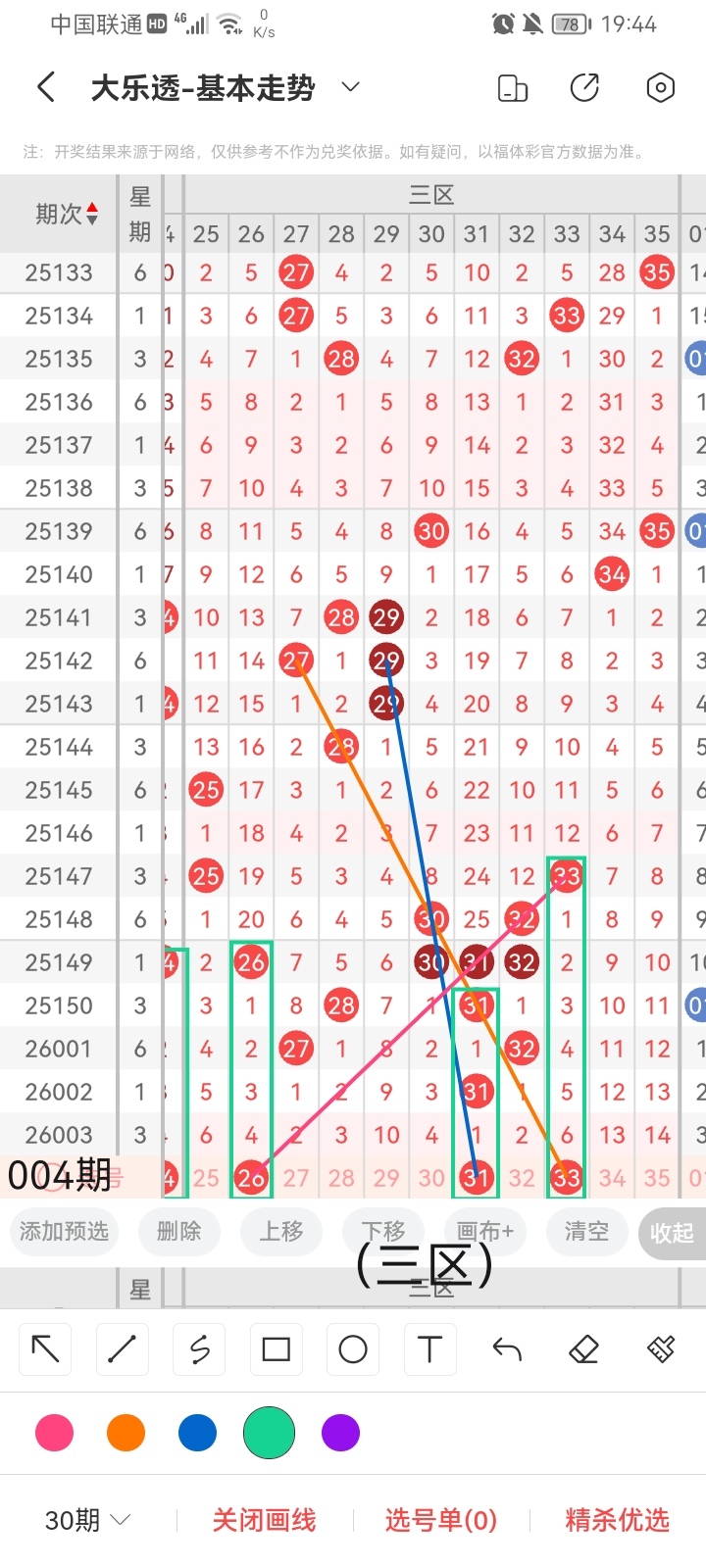
Task: Open the 30期 period dropdown
Action: pyautogui.click(x=87, y=1520)
